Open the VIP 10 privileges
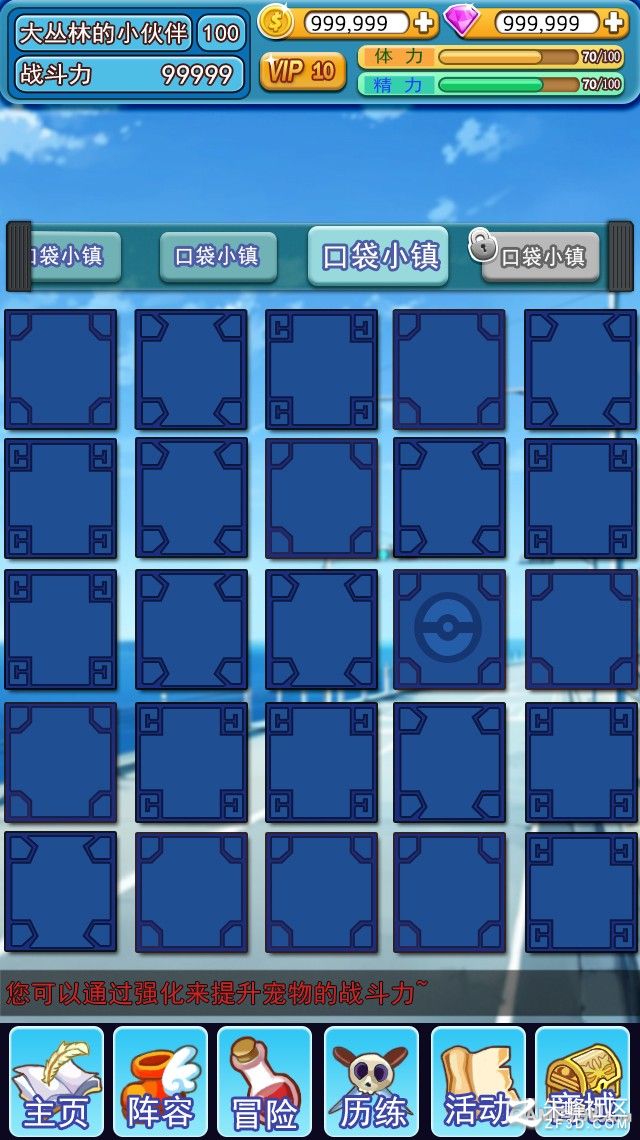Image resolution: width=640 pixels, height=1140 pixels. [302, 70]
